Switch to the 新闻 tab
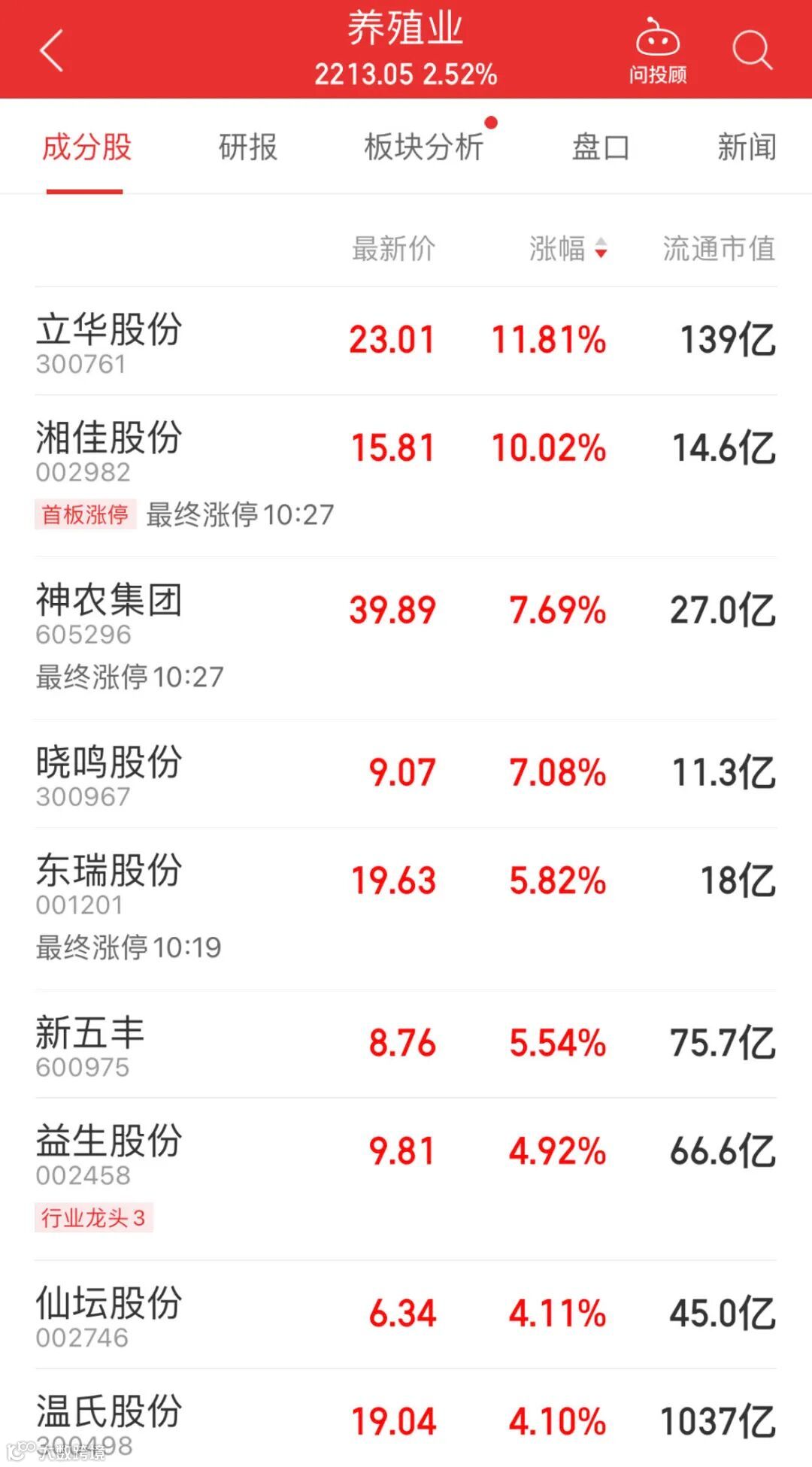The image size is (812, 1467). (746, 147)
